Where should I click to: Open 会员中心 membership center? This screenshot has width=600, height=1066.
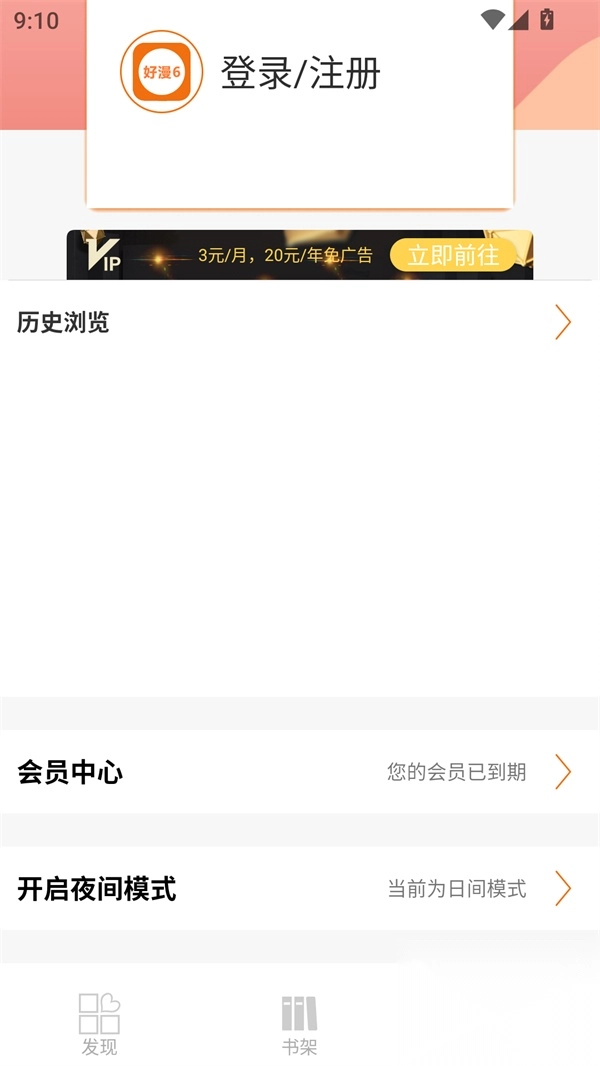click(x=300, y=772)
